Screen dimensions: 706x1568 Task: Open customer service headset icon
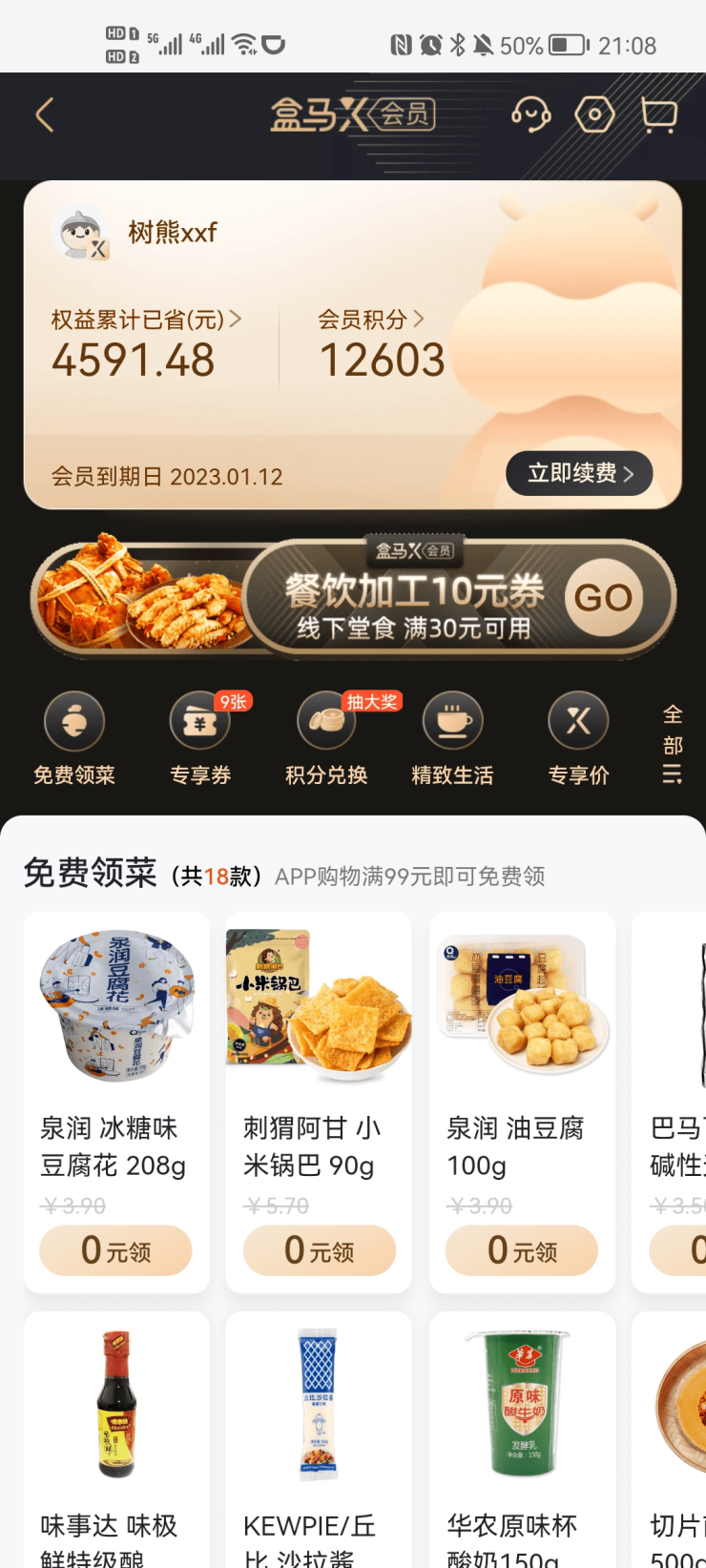click(x=530, y=115)
